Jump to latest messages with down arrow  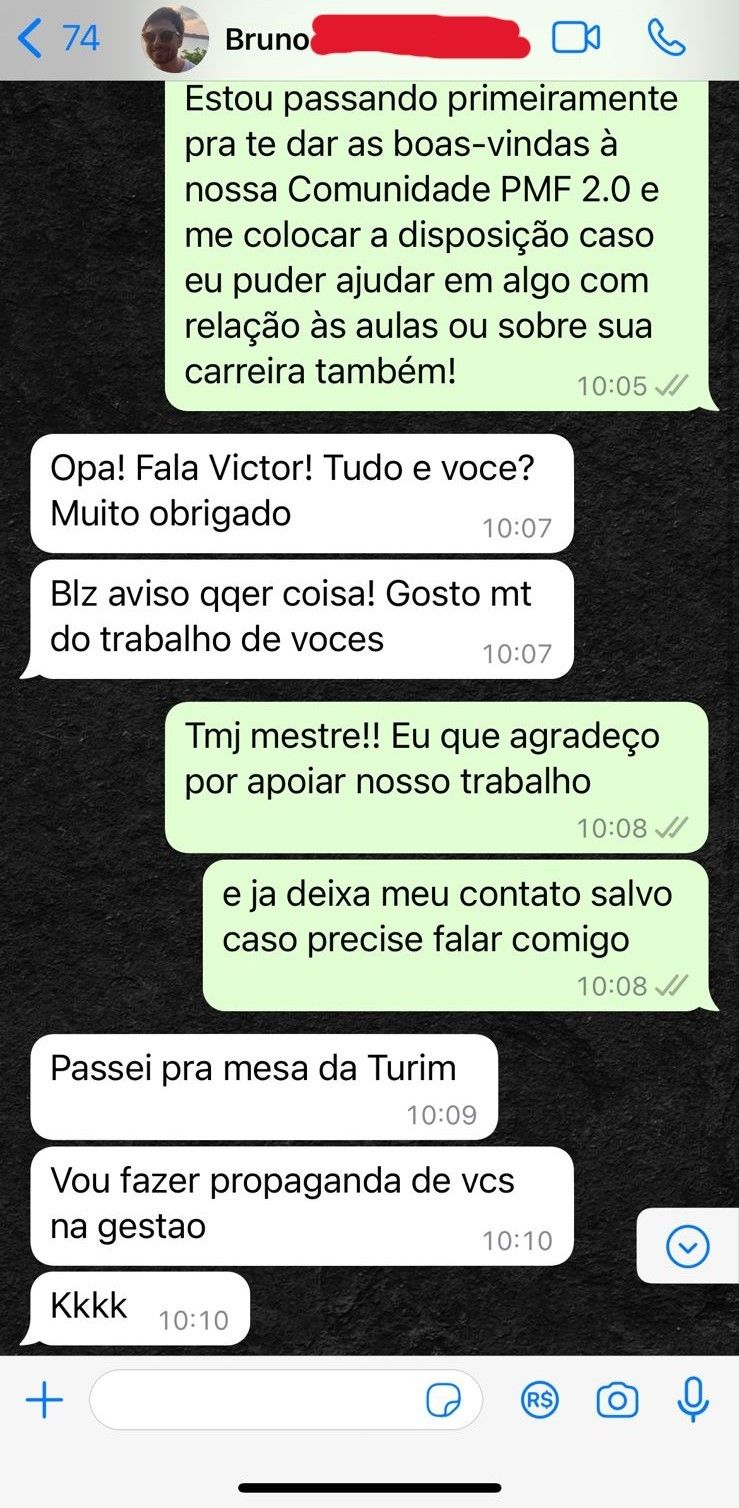(x=687, y=1246)
